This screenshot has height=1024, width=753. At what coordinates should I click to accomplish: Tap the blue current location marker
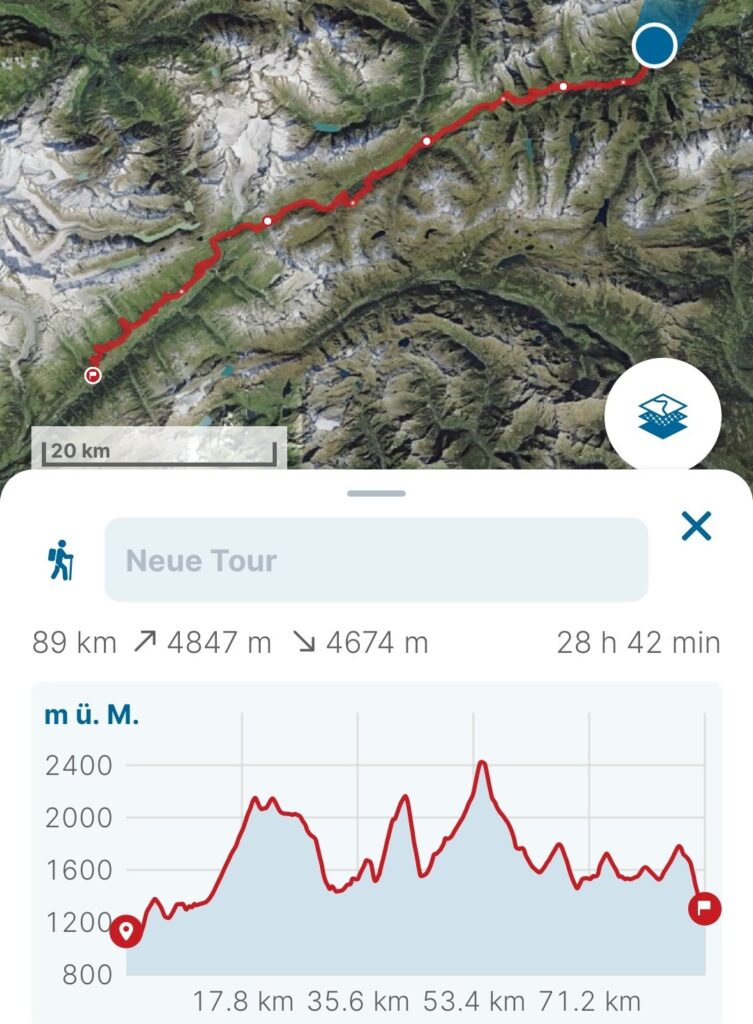click(654, 45)
